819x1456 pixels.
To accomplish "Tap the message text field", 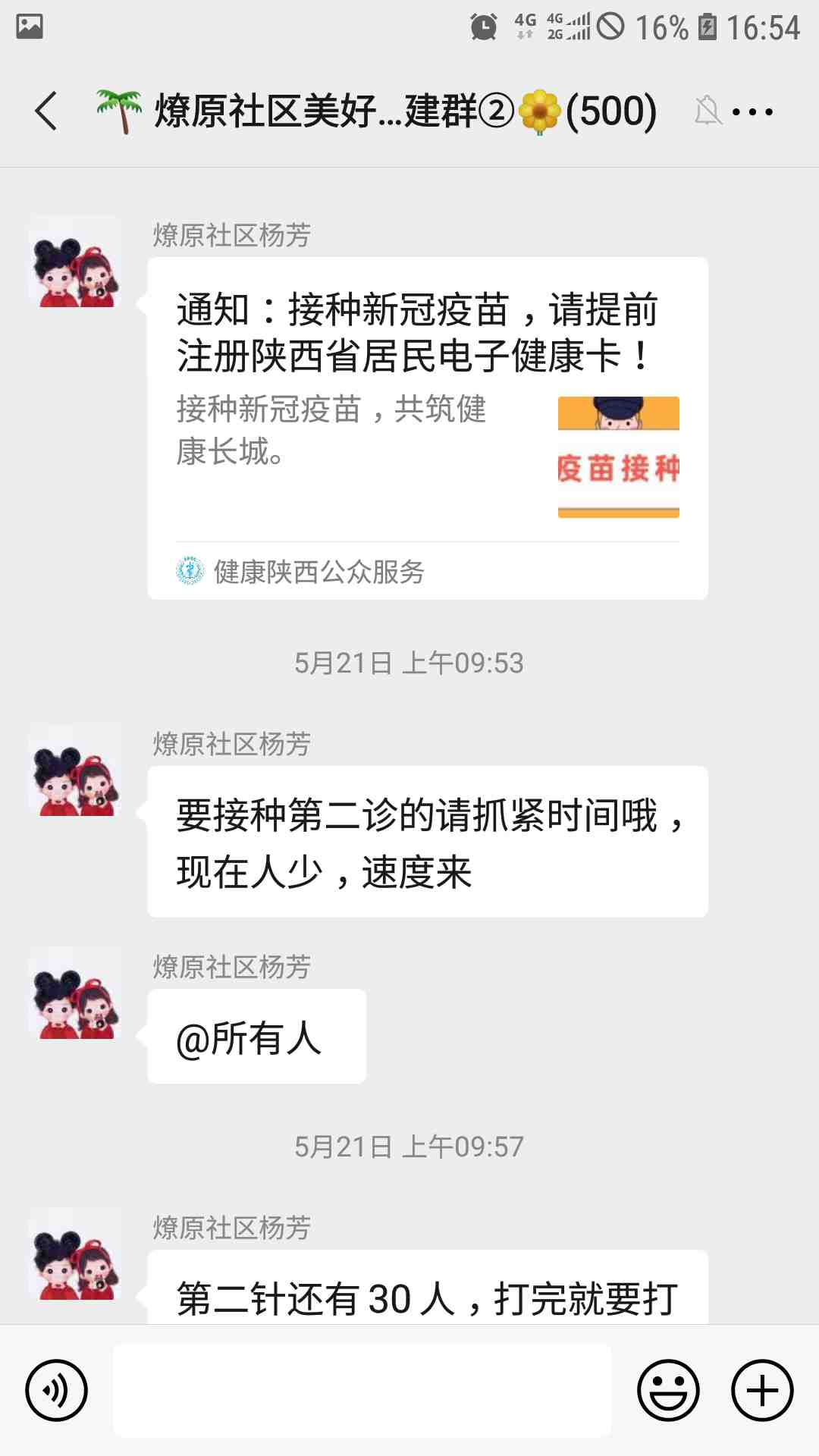I will (362, 1390).
